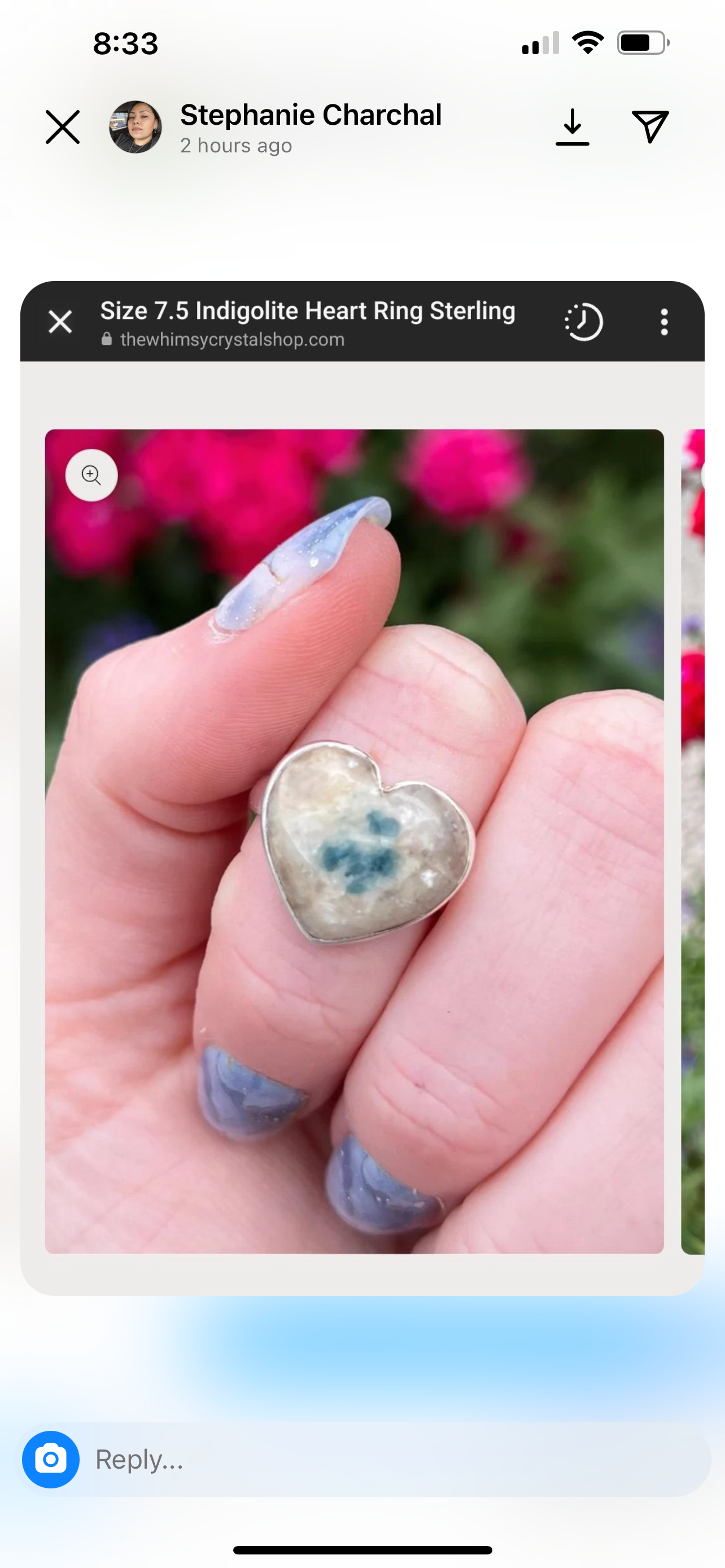Download this story
Screen dimensions: 725x1568
[572, 127]
